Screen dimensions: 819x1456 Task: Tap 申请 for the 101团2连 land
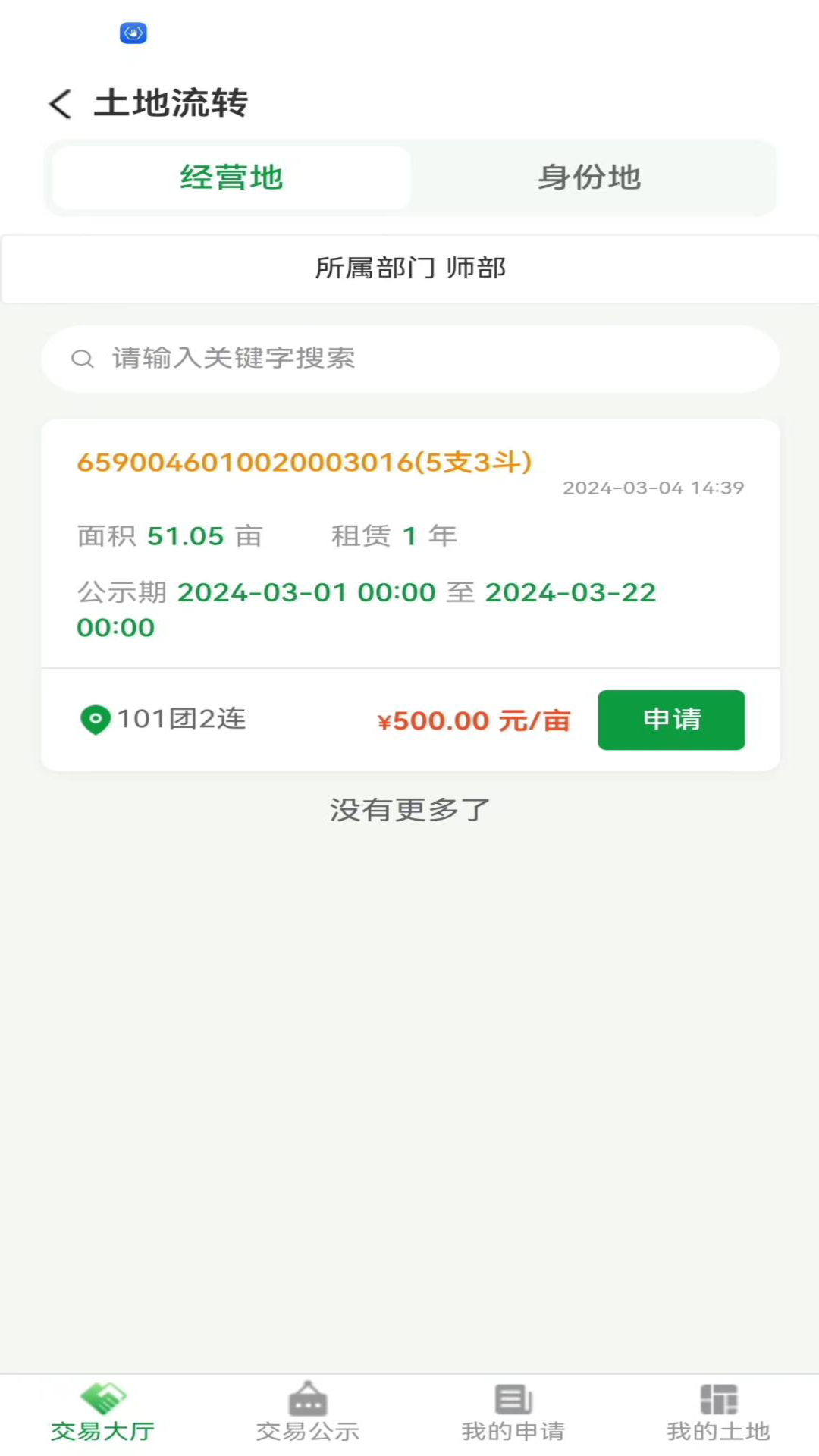671,720
